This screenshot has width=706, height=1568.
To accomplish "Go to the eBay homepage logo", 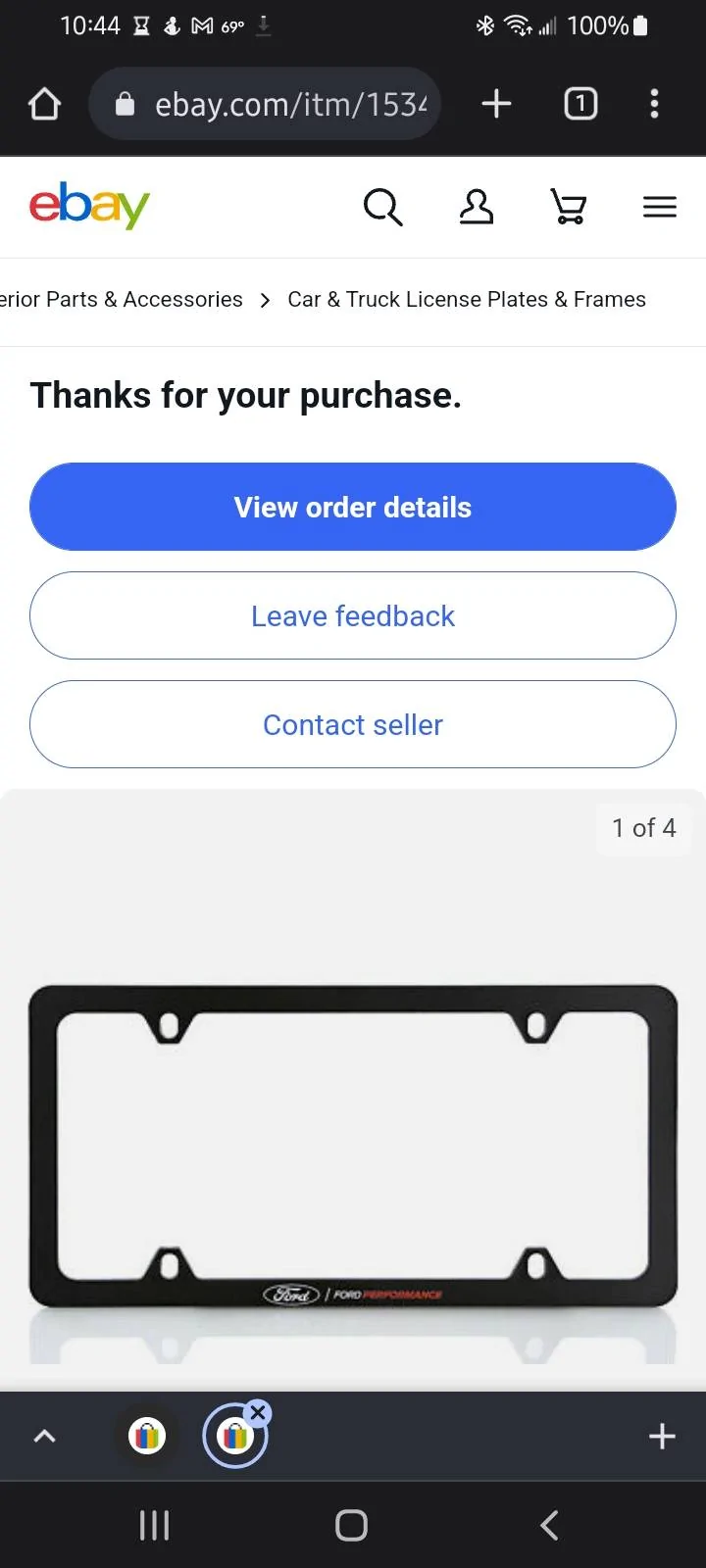I will (x=89, y=206).
